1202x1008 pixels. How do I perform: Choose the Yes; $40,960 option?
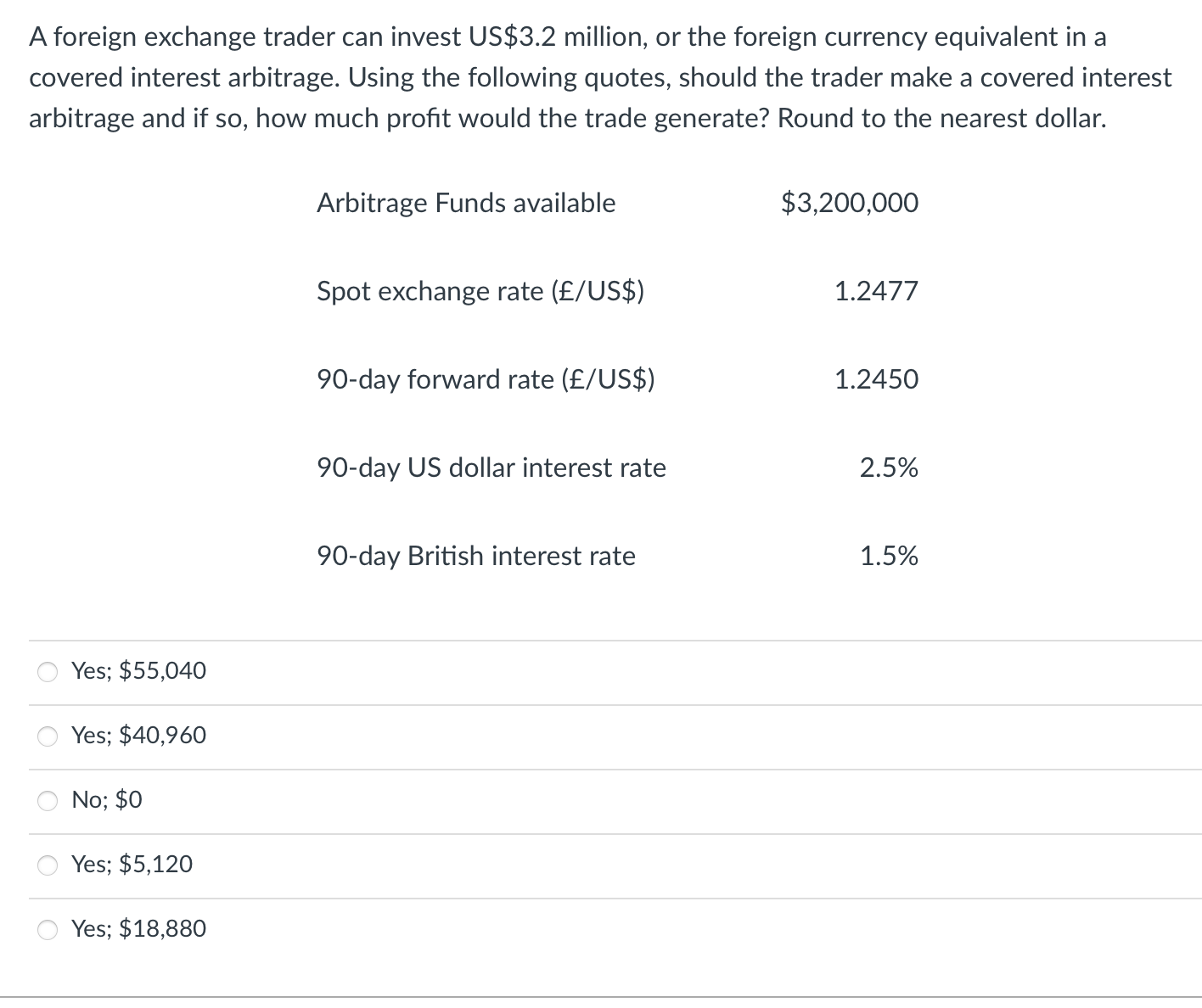48,736
